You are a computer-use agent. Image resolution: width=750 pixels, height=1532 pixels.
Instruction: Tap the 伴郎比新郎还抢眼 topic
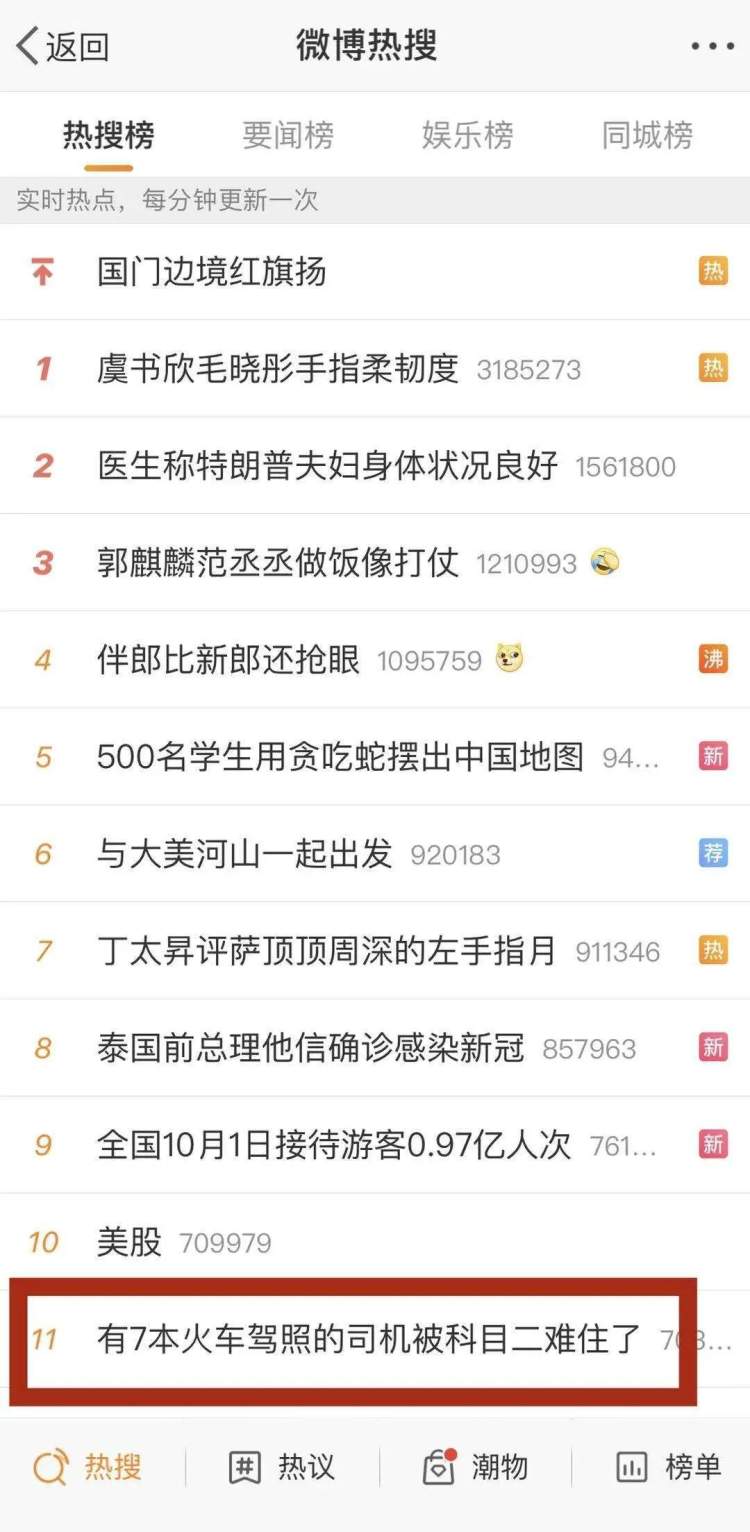[x=228, y=660]
